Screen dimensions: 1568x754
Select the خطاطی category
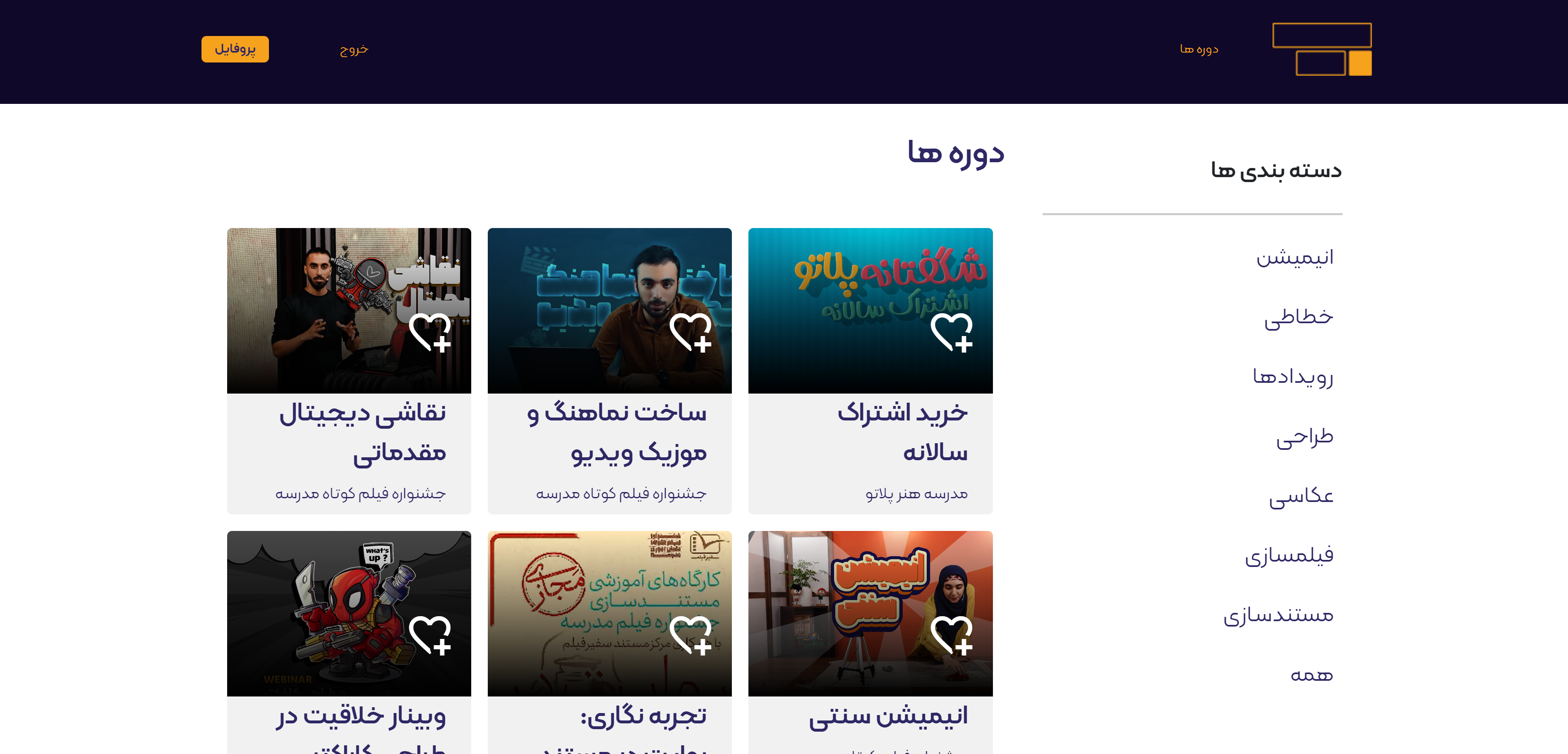(x=1298, y=317)
